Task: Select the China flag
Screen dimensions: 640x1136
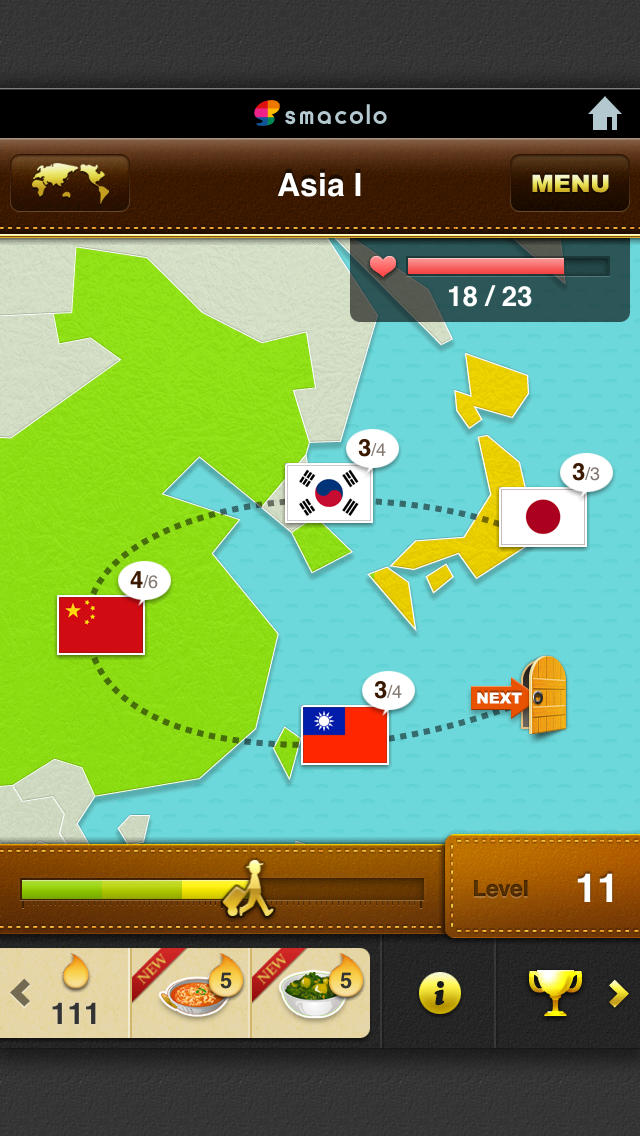Action: (x=101, y=625)
